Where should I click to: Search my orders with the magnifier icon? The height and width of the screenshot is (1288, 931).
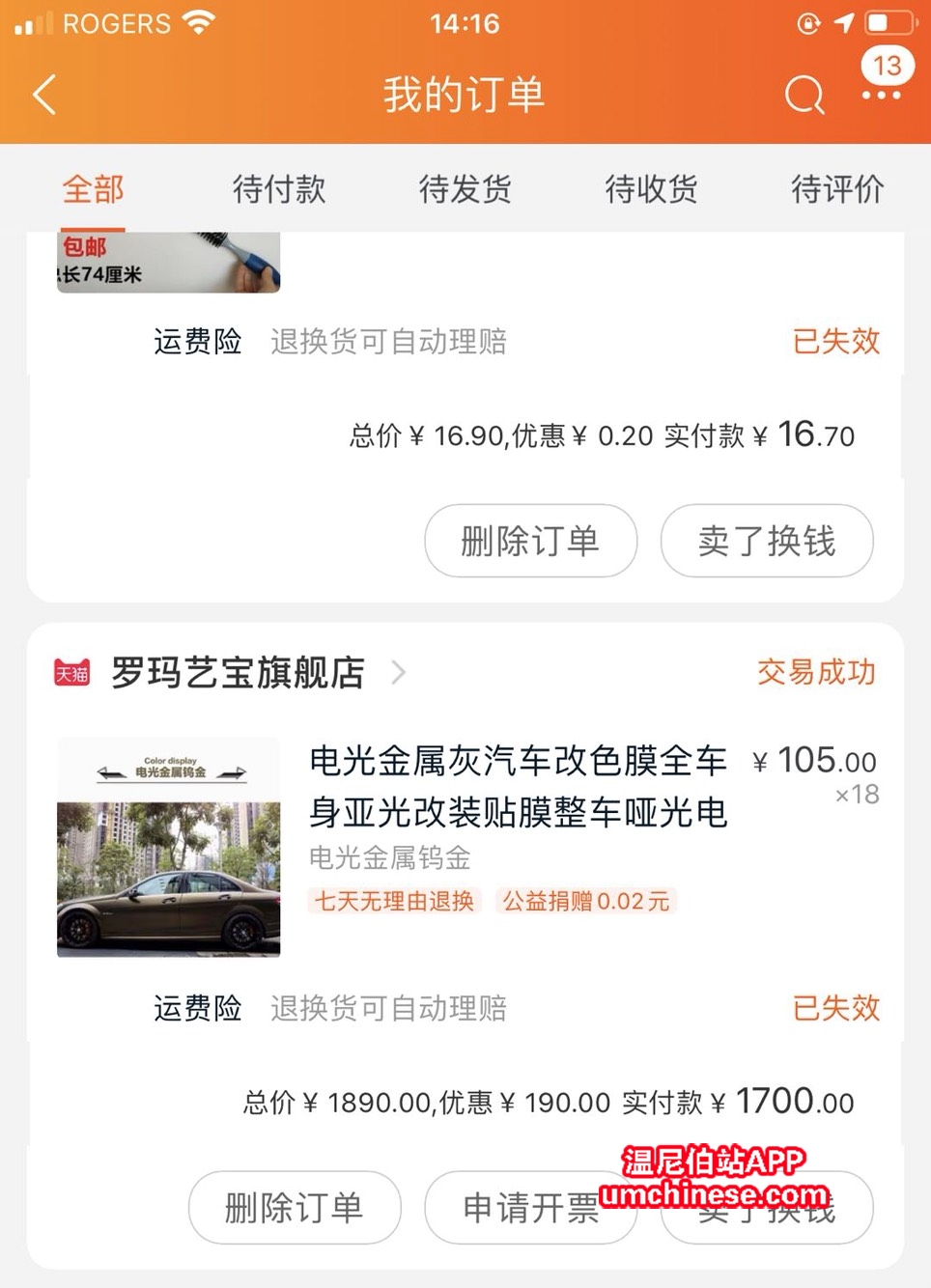804,95
